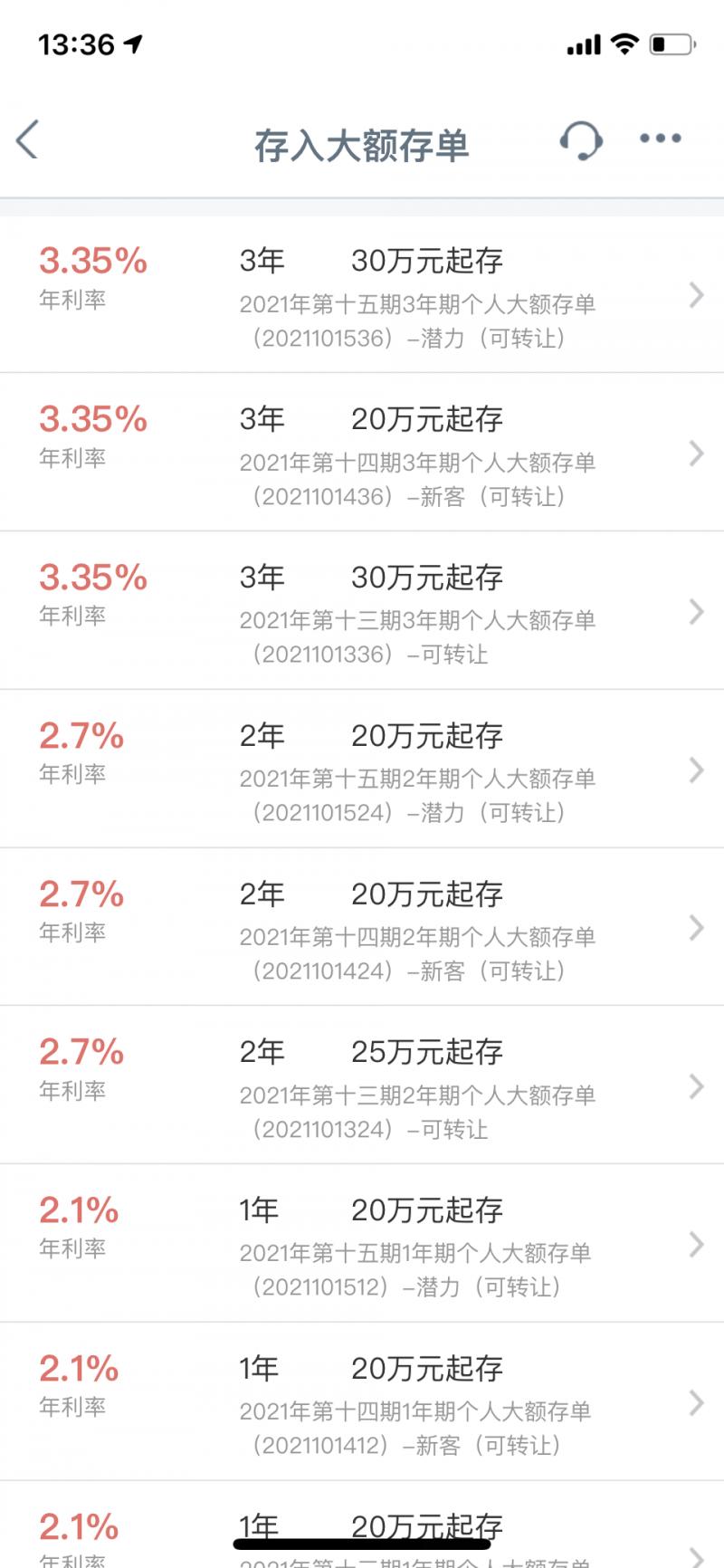Image resolution: width=724 pixels, height=1568 pixels.
Task: Tap the 年利率 label under 3.35%
Action: [x=74, y=300]
